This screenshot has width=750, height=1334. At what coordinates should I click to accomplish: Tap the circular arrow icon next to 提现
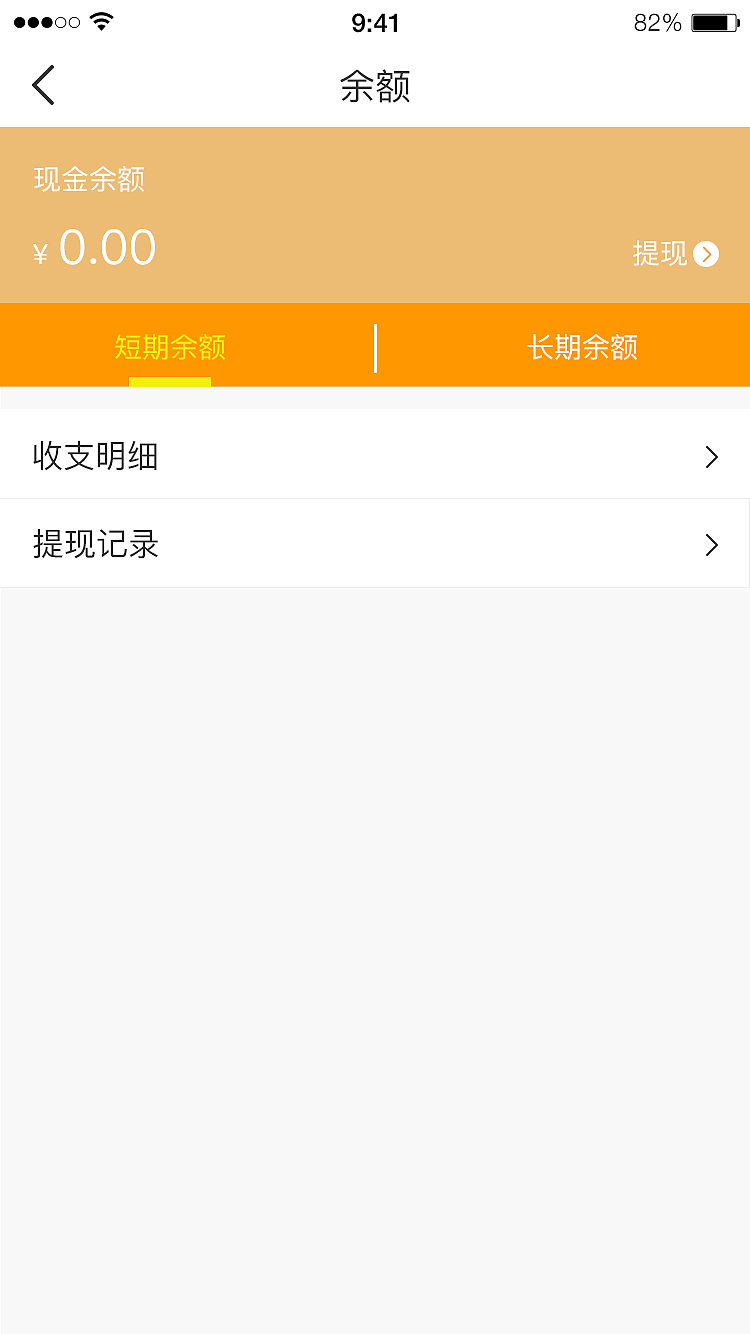pyautogui.click(x=707, y=254)
